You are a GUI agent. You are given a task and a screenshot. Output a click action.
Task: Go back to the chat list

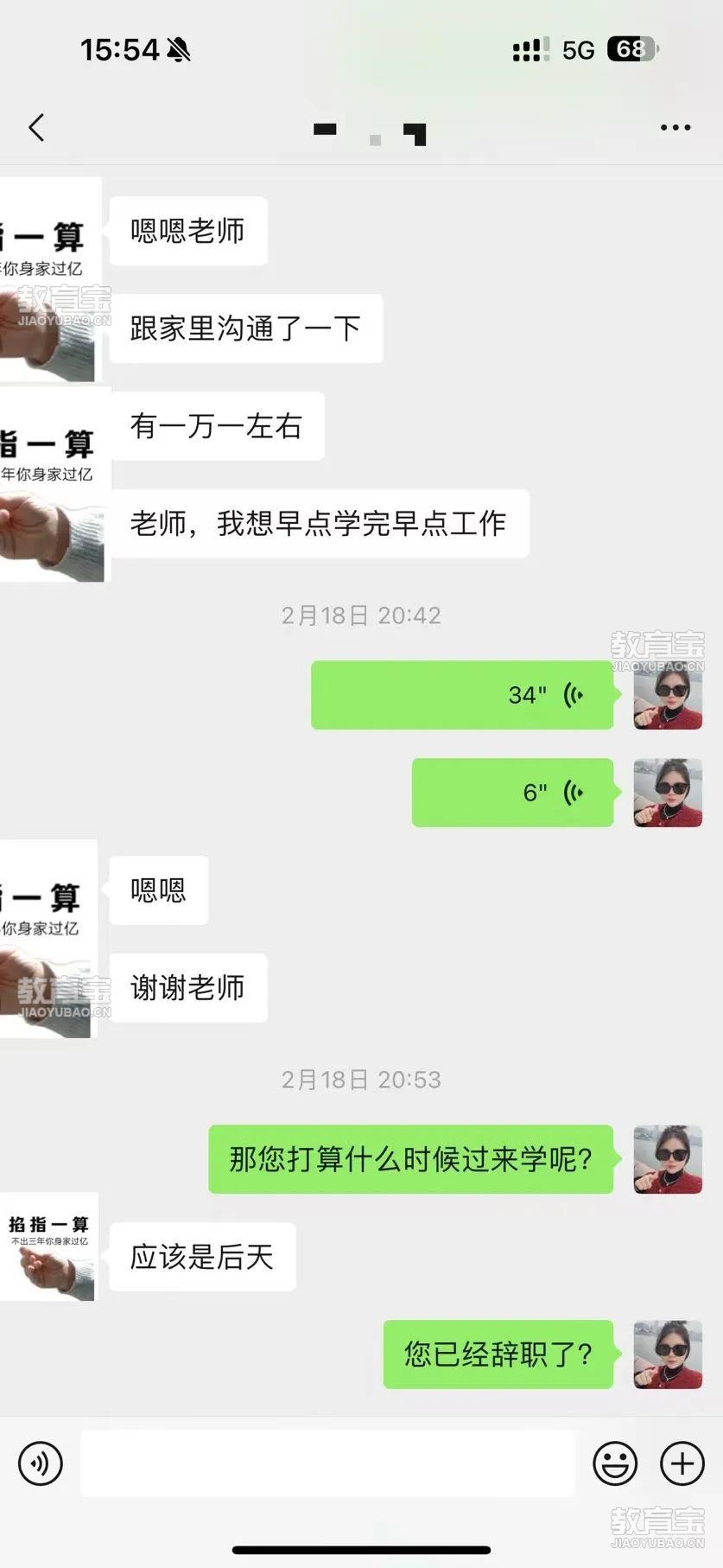click(x=36, y=128)
